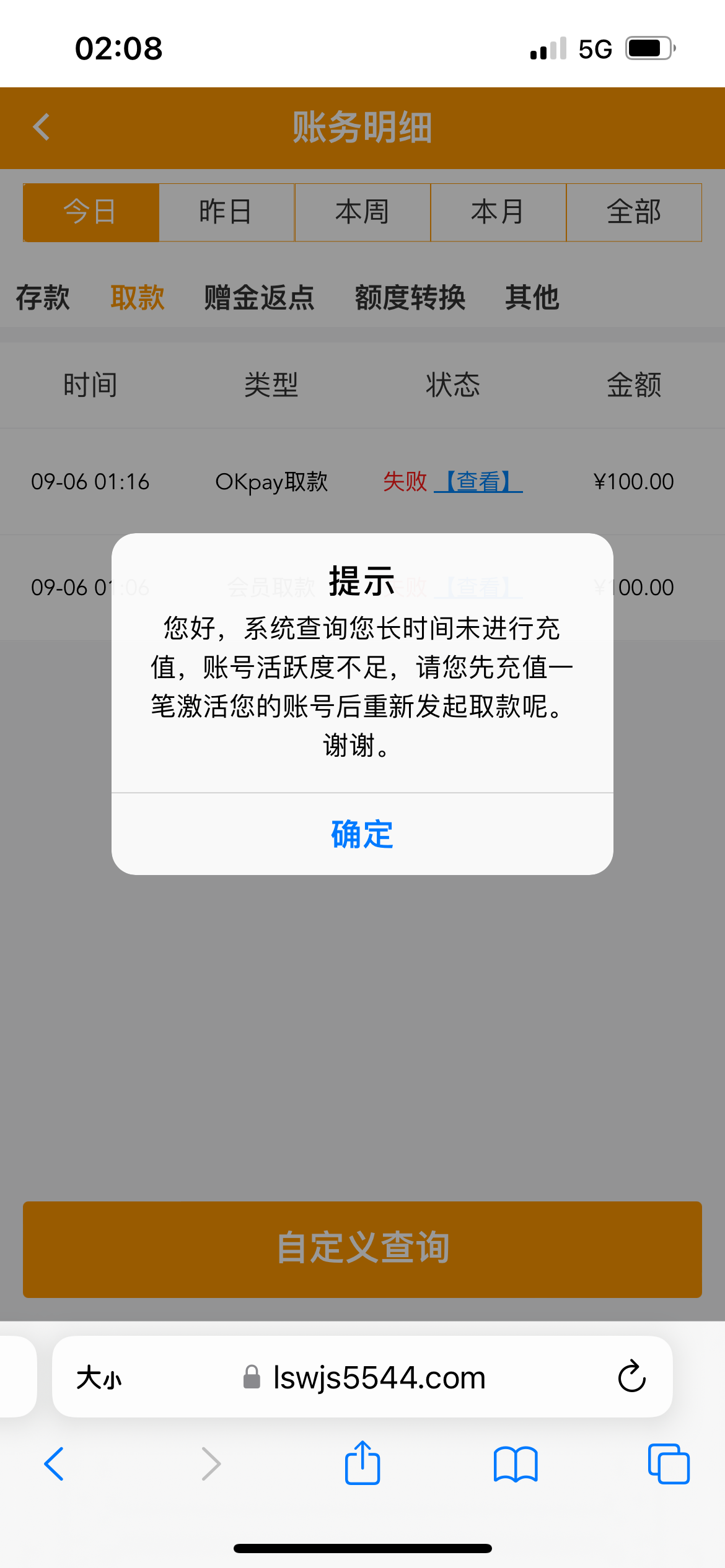Open 额度转换 record view

click(411, 298)
